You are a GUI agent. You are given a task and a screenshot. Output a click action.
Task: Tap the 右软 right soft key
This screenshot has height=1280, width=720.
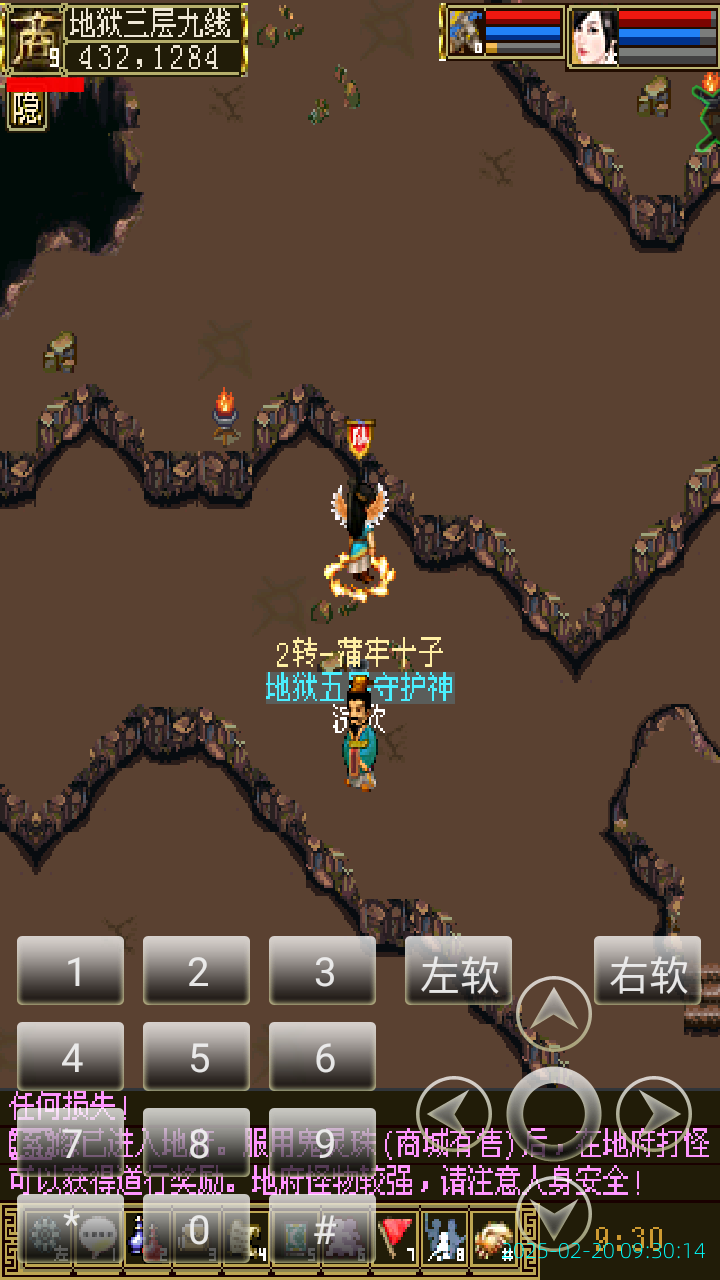[x=648, y=971]
